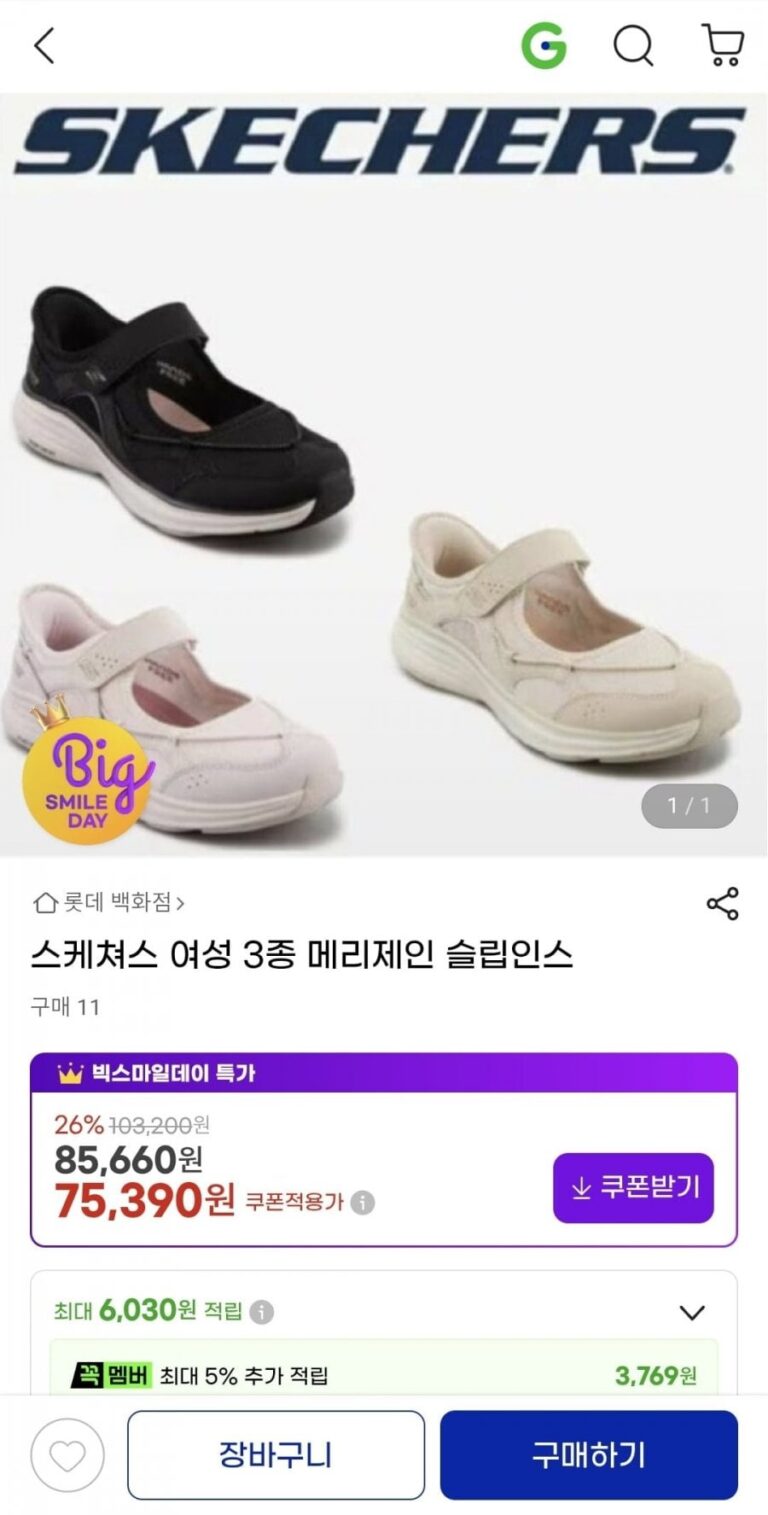Image resolution: width=768 pixels, height=1515 pixels.
Task: Add item to wishlist with heart
Action: 67,1456
